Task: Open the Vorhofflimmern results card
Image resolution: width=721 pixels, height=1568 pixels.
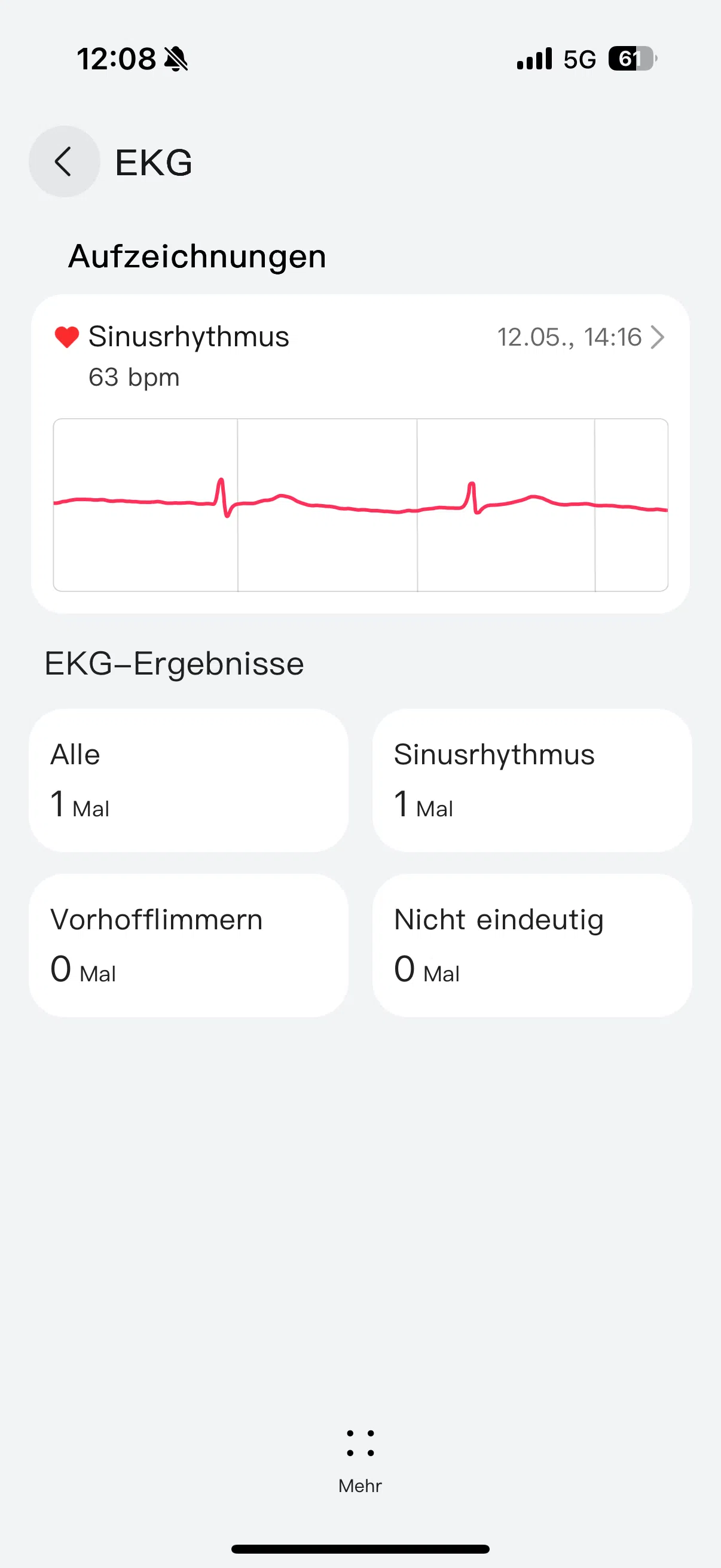Action: pos(188,945)
